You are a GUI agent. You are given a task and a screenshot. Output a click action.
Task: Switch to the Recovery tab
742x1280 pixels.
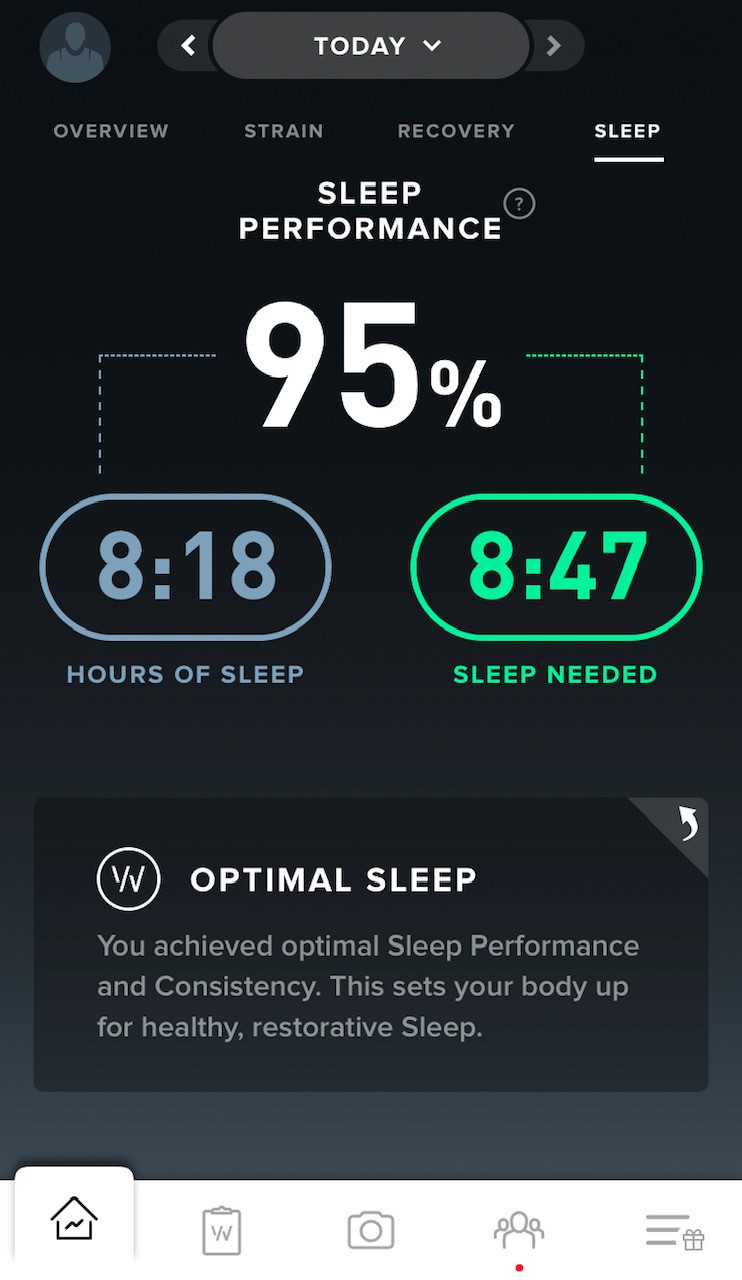click(456, 131)
